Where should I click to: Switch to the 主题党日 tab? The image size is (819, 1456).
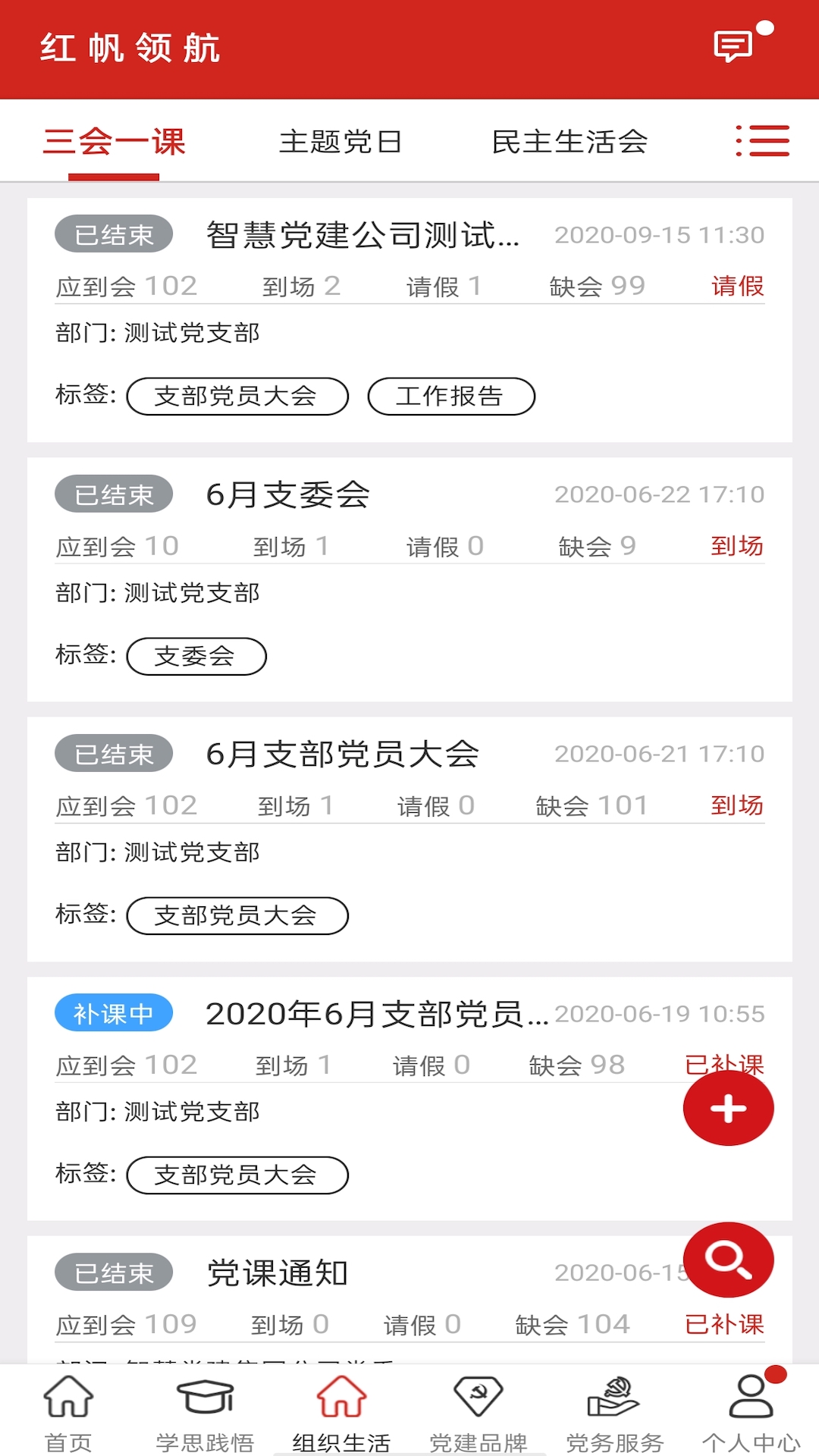[x=342, y=141]
